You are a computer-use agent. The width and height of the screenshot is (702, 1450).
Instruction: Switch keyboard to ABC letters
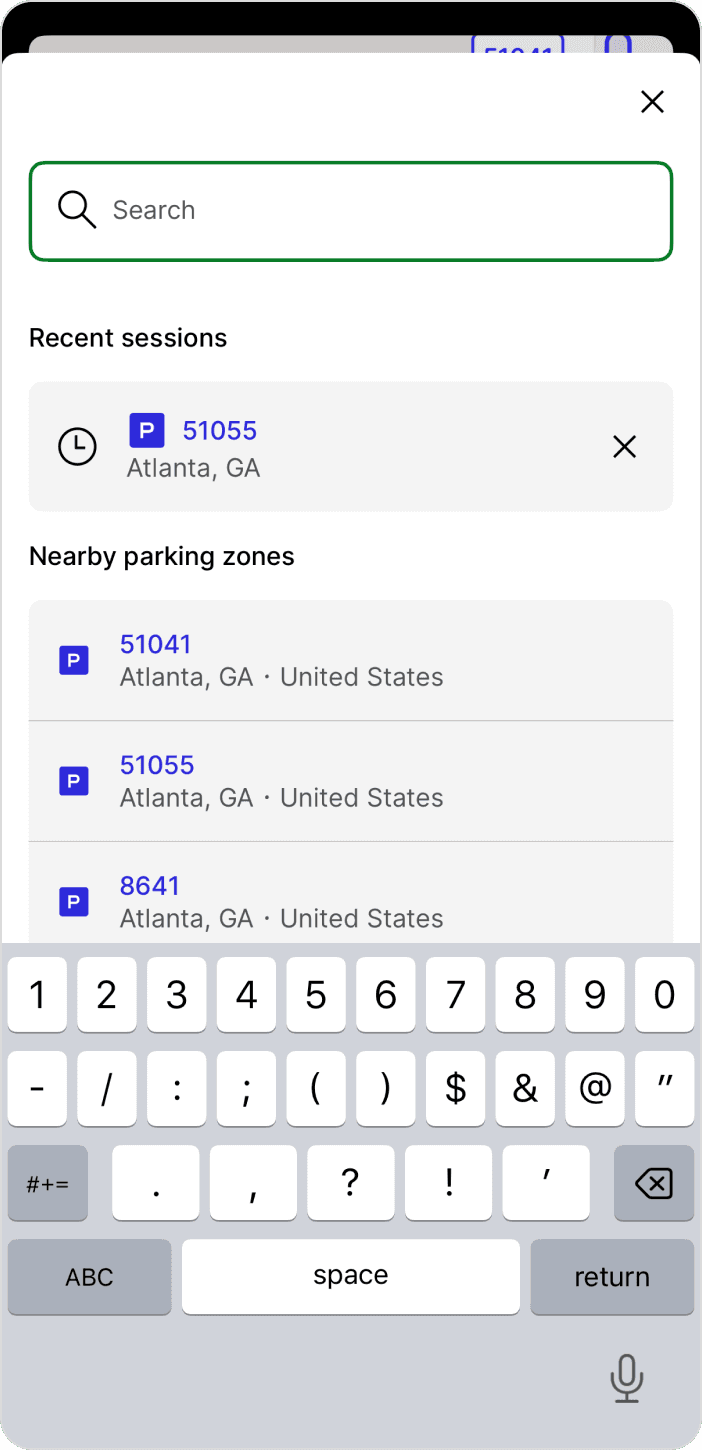pos(89,1277)
